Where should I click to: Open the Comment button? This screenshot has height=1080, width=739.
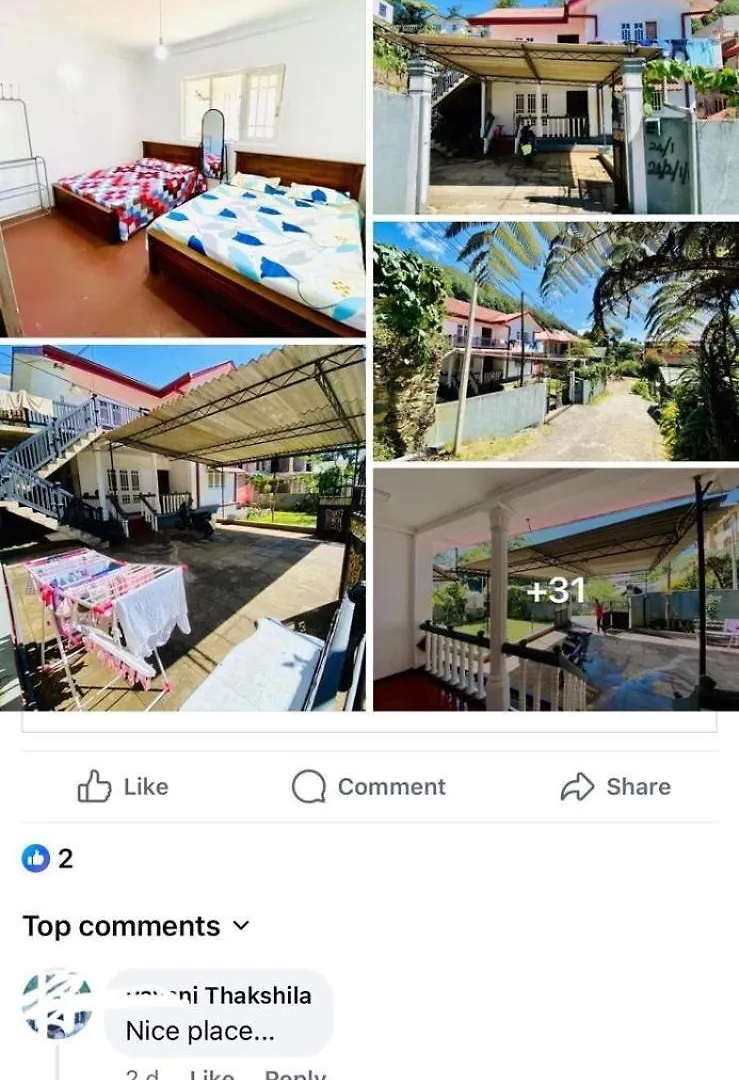[369, 787]
